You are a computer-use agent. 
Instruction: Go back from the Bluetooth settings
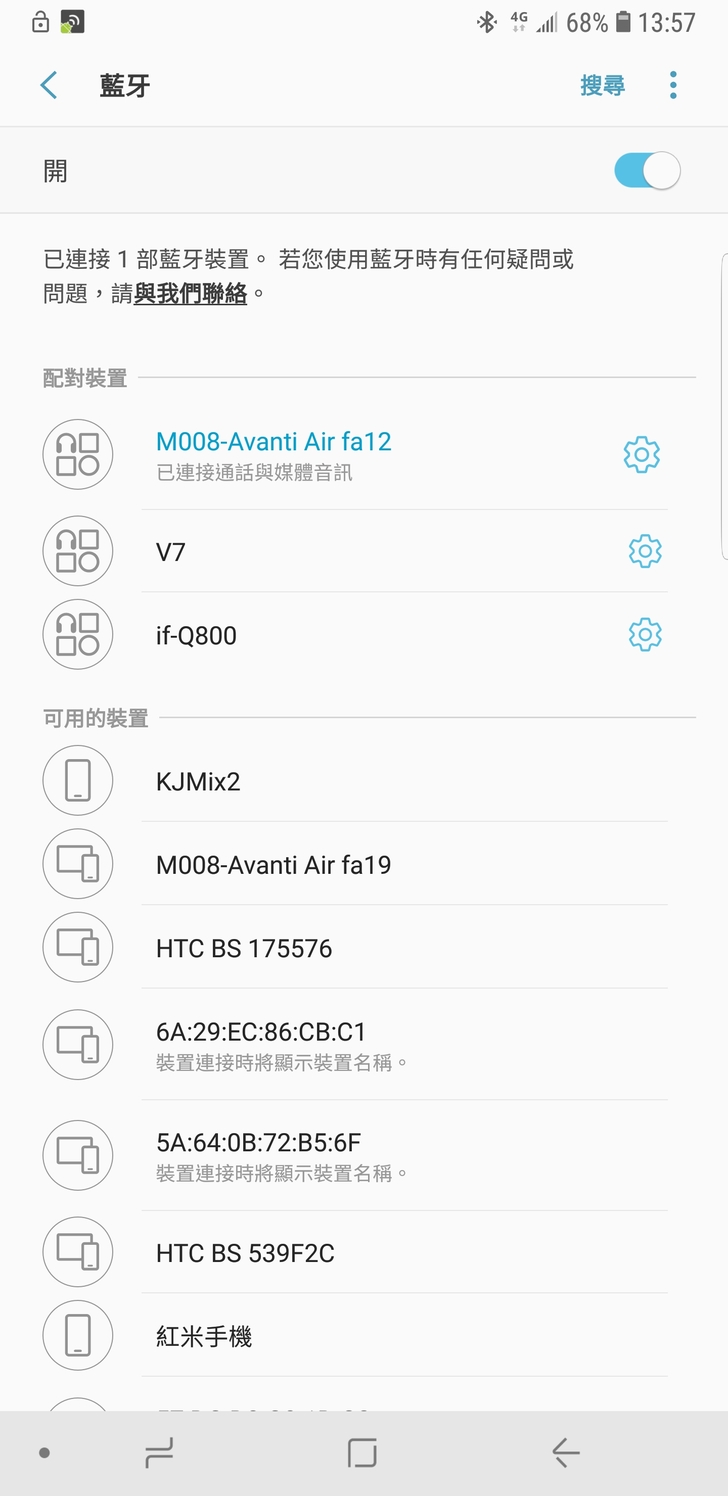click(48, 86)
